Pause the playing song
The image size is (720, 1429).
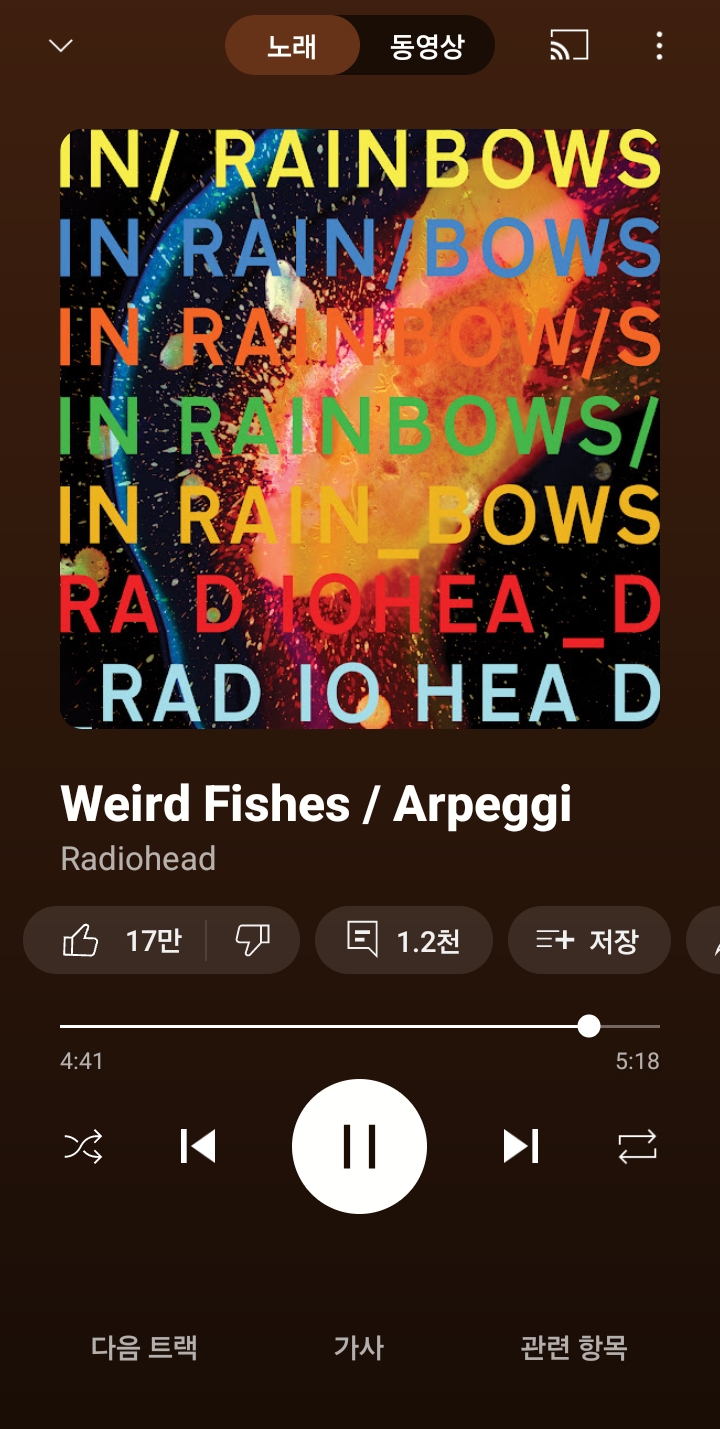click(x=359, y=1146)
